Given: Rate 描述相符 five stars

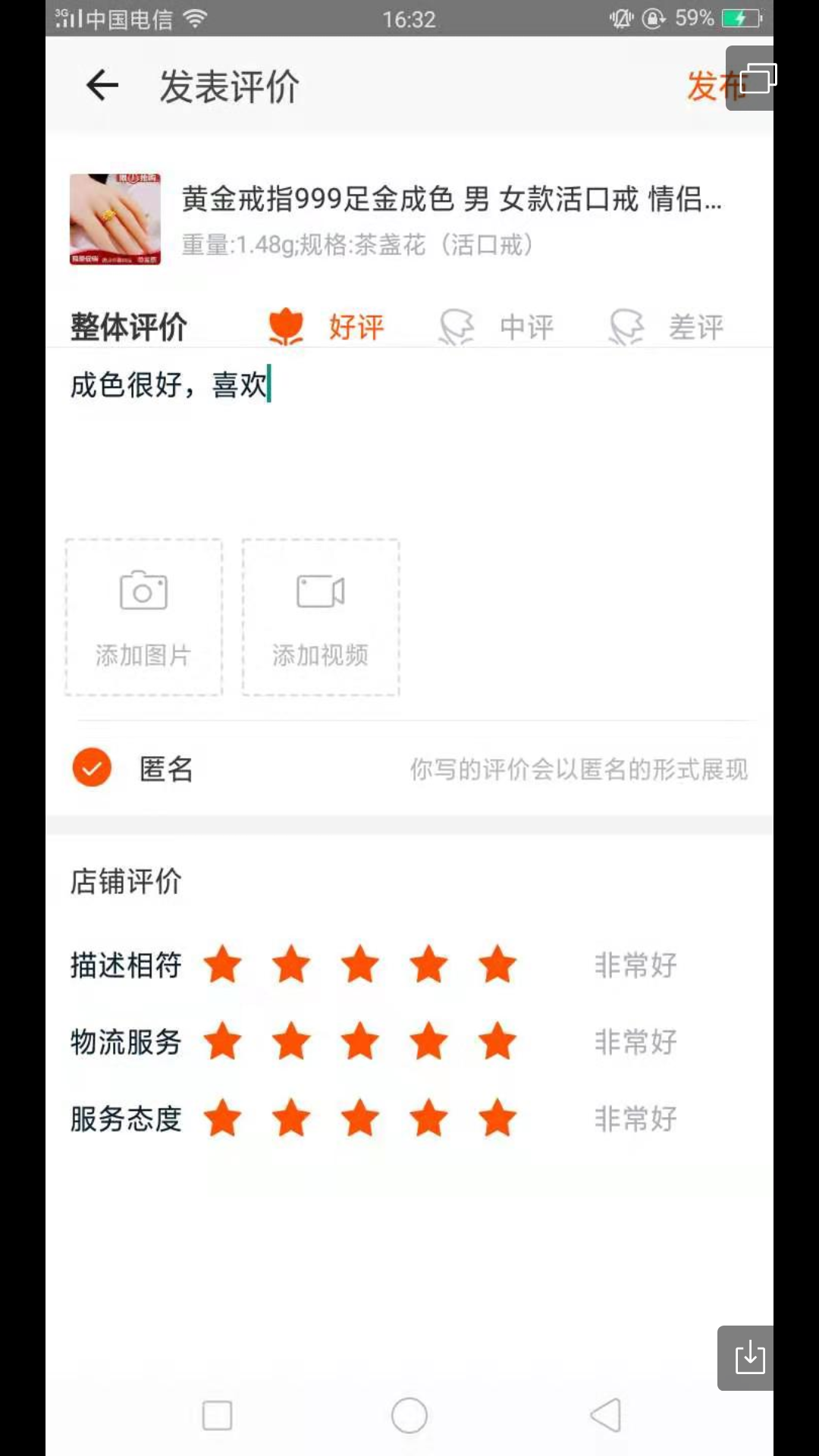Looking at the screenshot, I should click(497, 965).
